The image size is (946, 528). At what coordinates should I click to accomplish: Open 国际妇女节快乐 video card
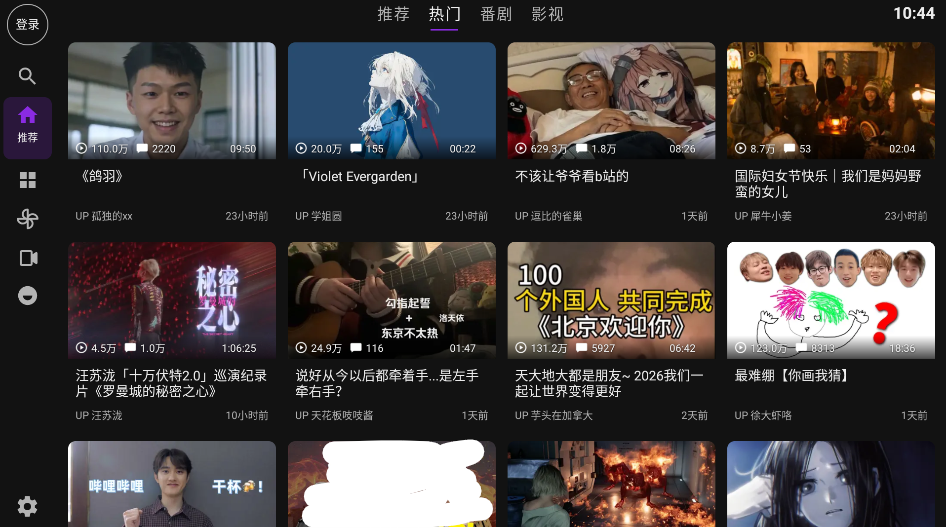click(x=830, y=100)
